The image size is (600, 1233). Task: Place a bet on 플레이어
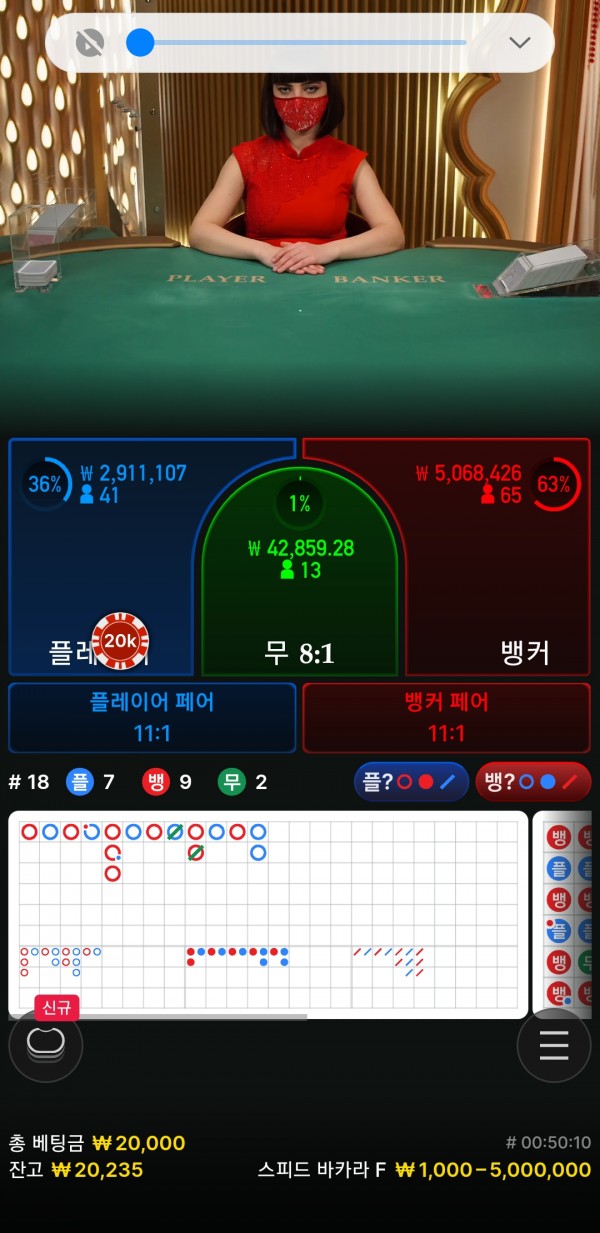pos(100,560)
